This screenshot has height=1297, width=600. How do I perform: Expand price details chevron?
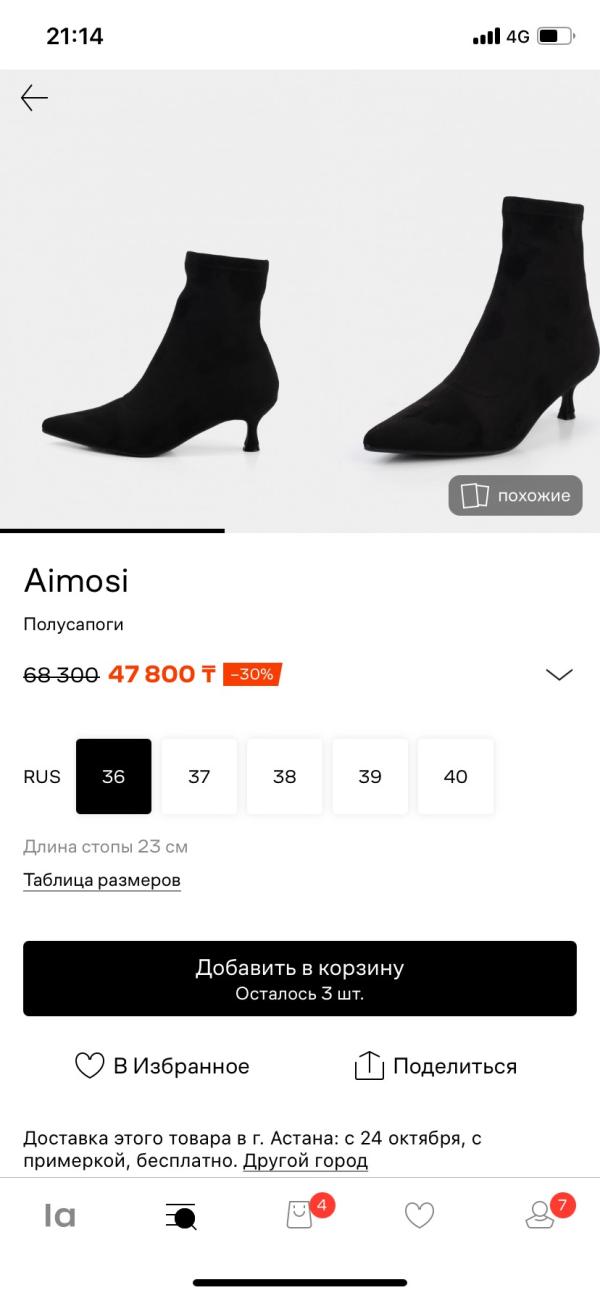pyautogui.click(x=559, y=674)
